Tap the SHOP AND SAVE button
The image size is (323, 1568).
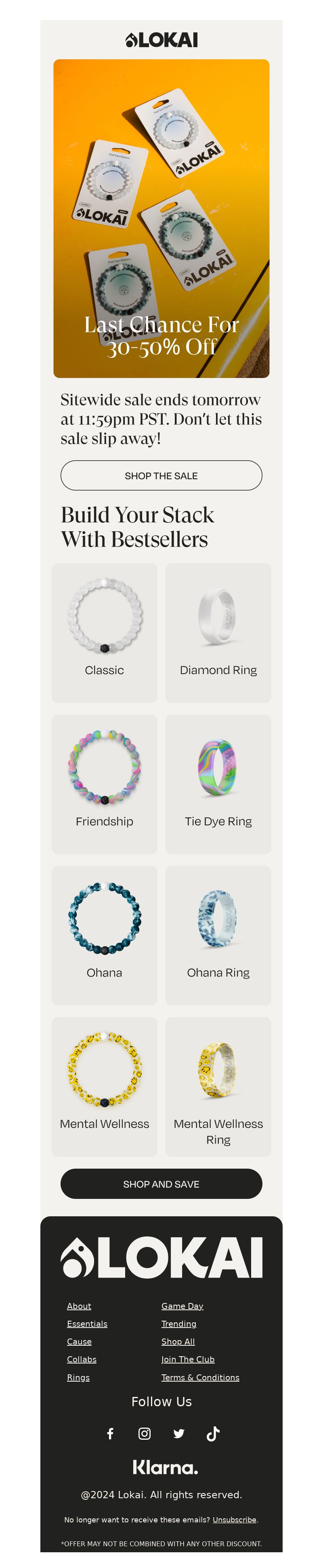(161, 1183)
